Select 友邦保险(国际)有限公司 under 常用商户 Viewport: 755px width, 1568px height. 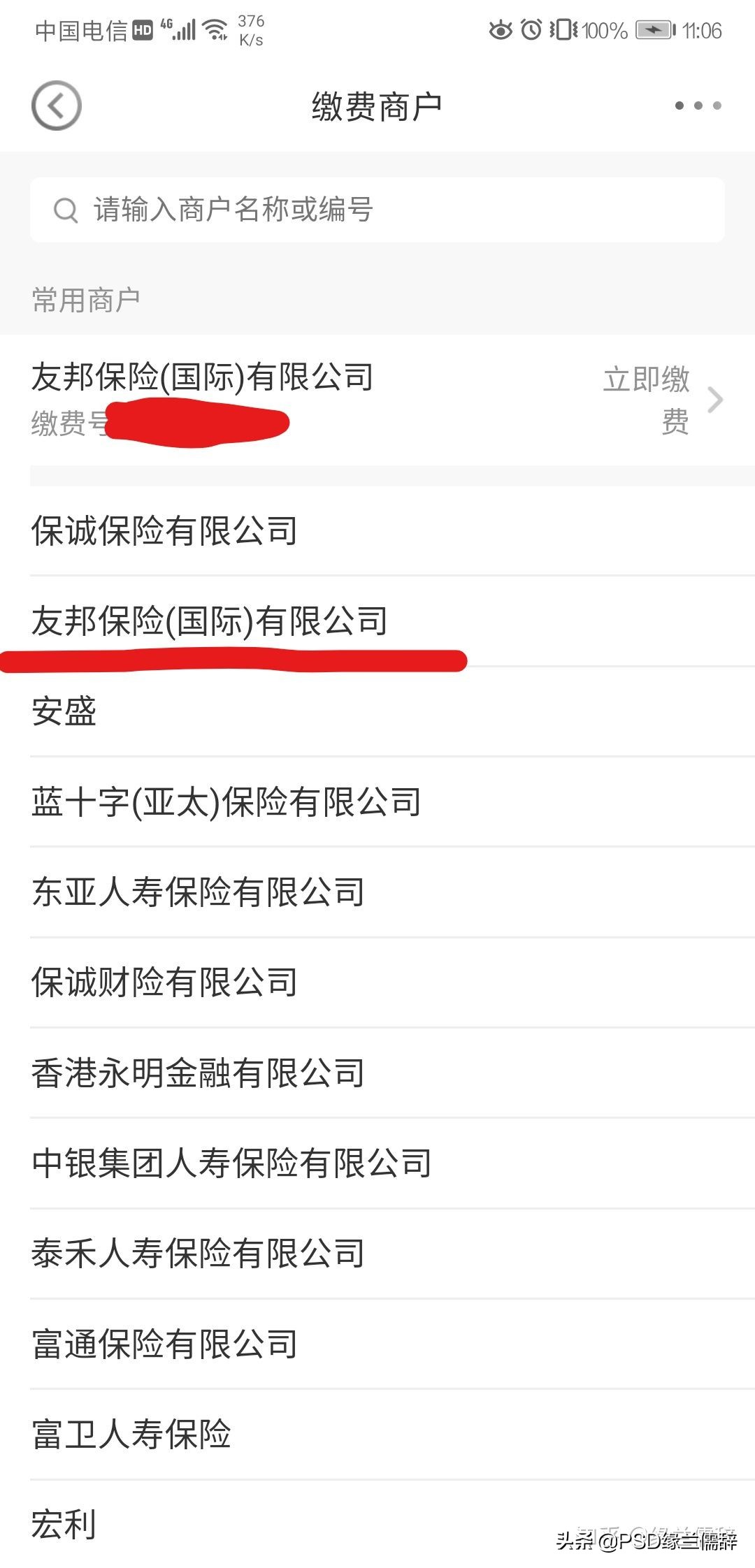(x=203, y=377)
